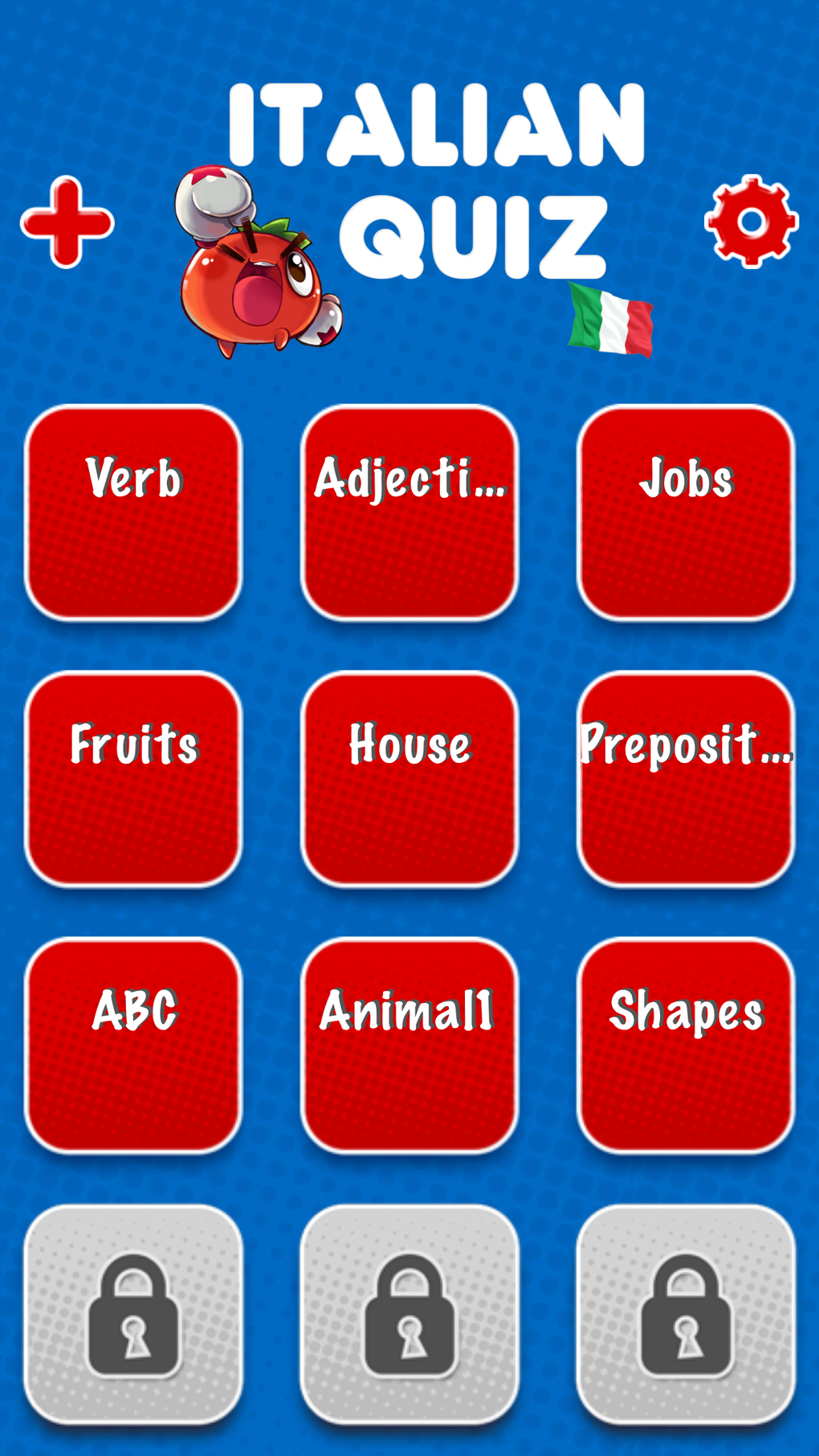Image resolution: width=819 pixels, height=1456 pixels.
Task: Click the red plus icon
Action: pos(66,223)
